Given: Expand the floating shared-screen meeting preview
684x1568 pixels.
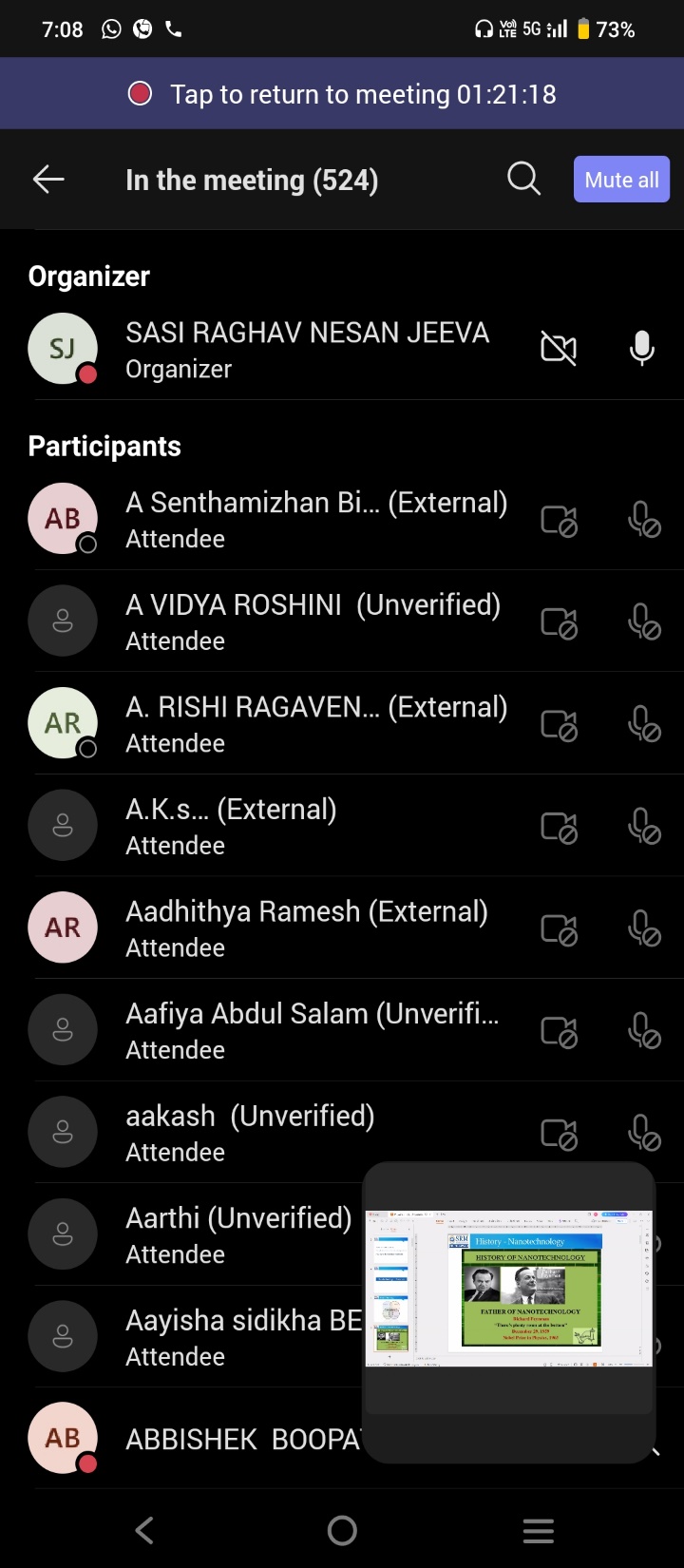Looking at the screenshot, I should [508, 1311].
